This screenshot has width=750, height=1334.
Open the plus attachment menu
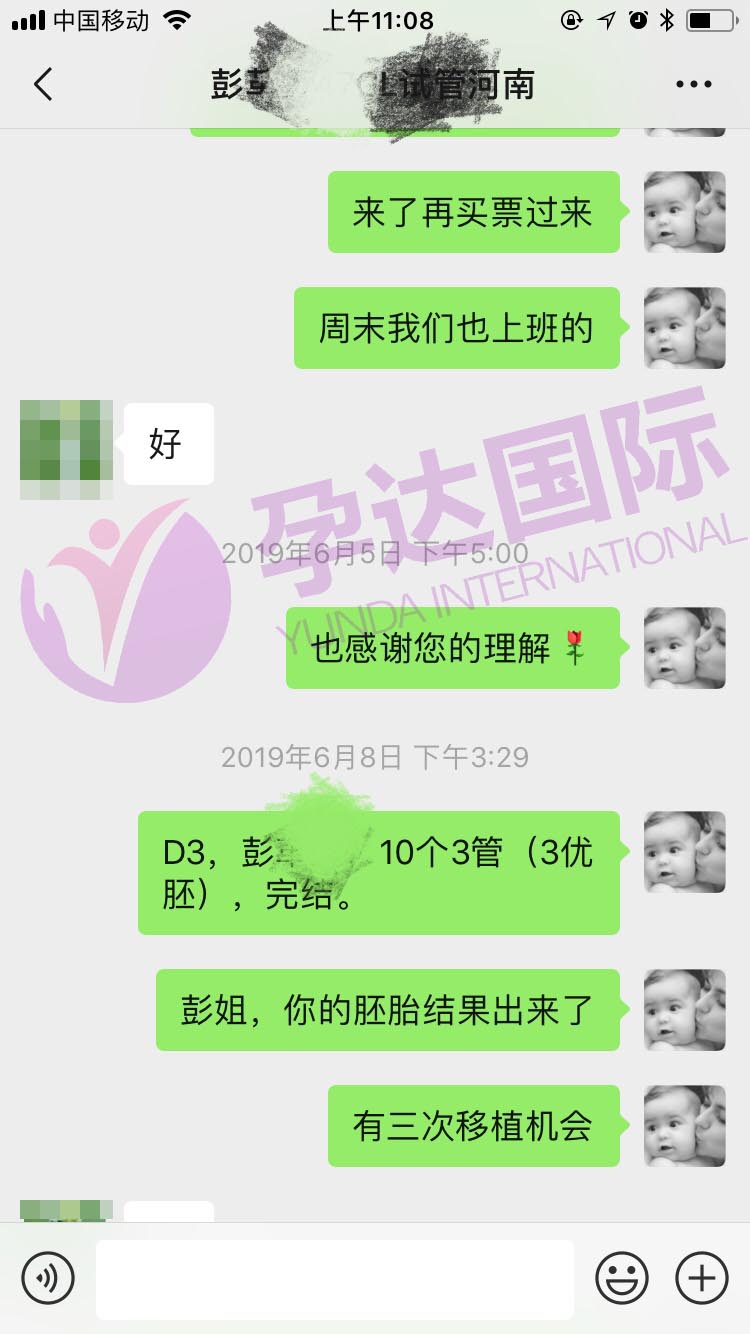[x=702, y=1277]
